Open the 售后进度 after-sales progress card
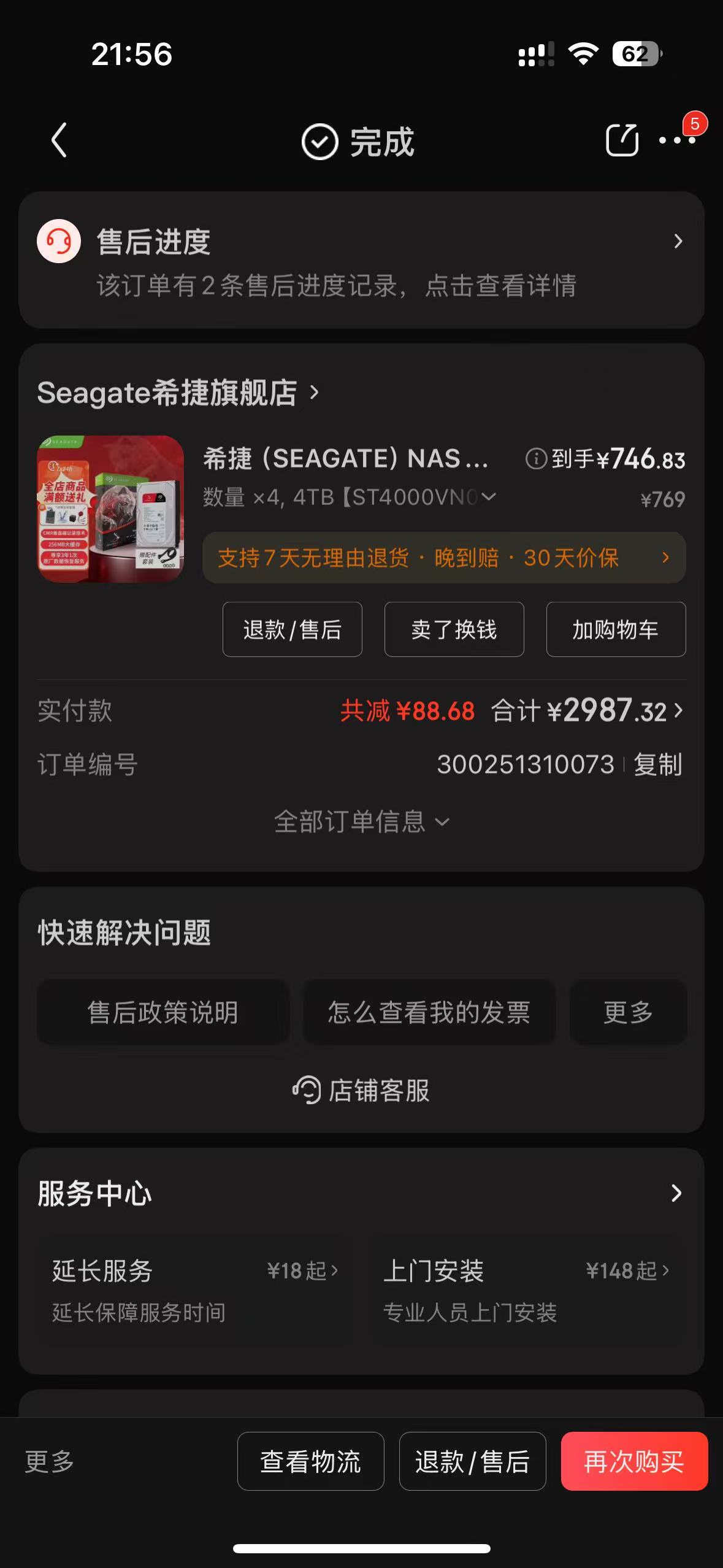723x1568 pixels. [x=361, y=260]
